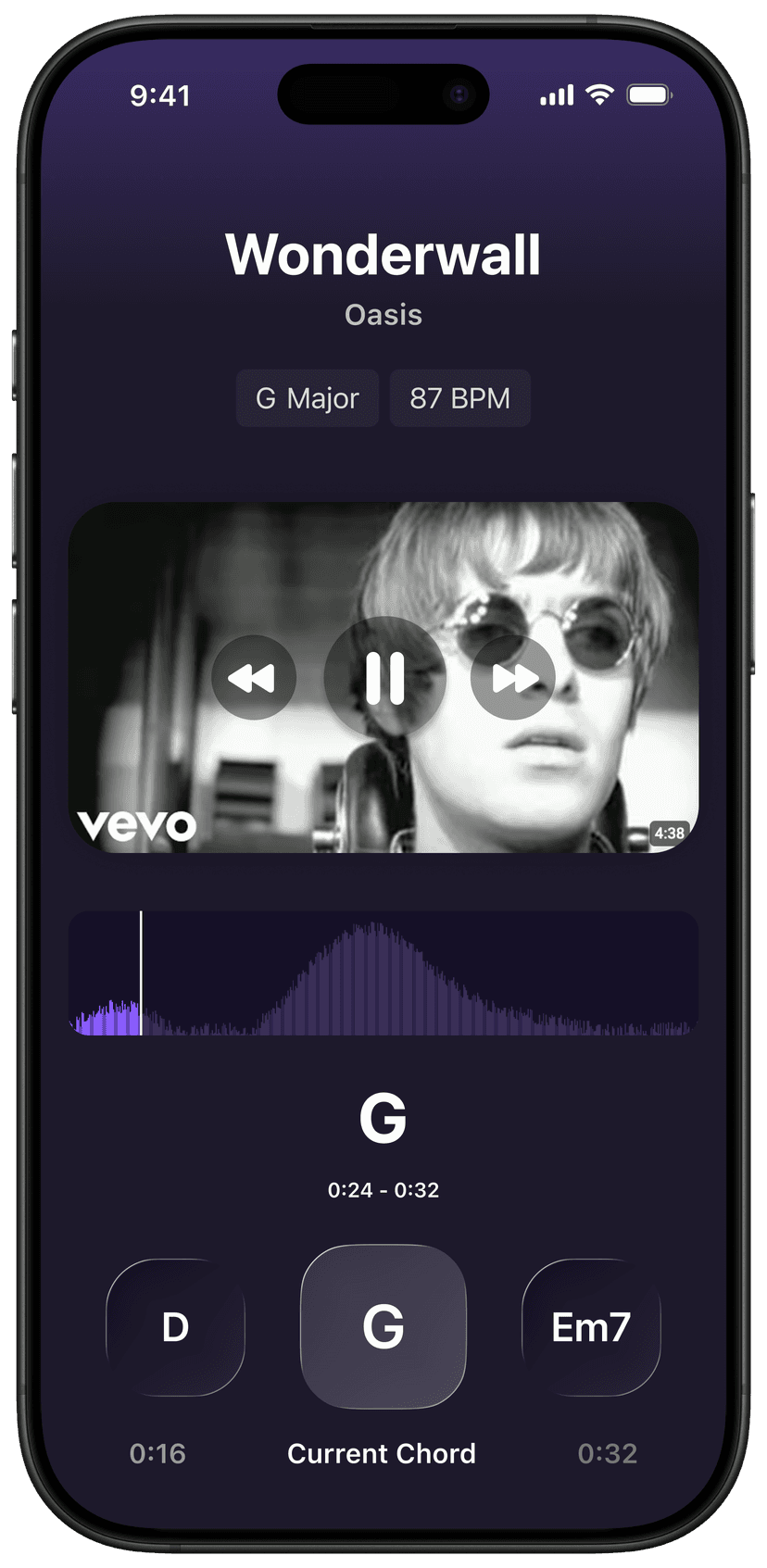This screenshot has height=1568, width=767.
Task: Click the Vevo logo in the video
Action: (139, 822)
